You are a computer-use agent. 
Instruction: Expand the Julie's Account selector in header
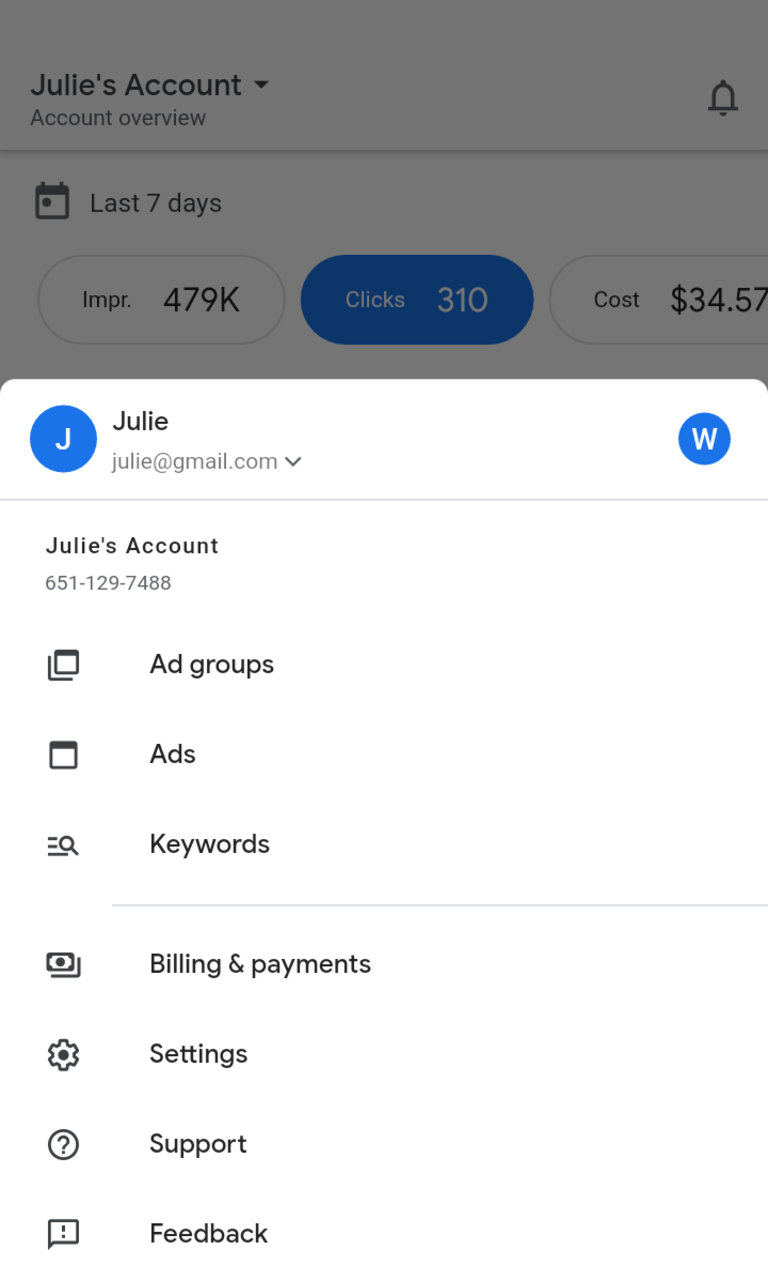point(150,86)
